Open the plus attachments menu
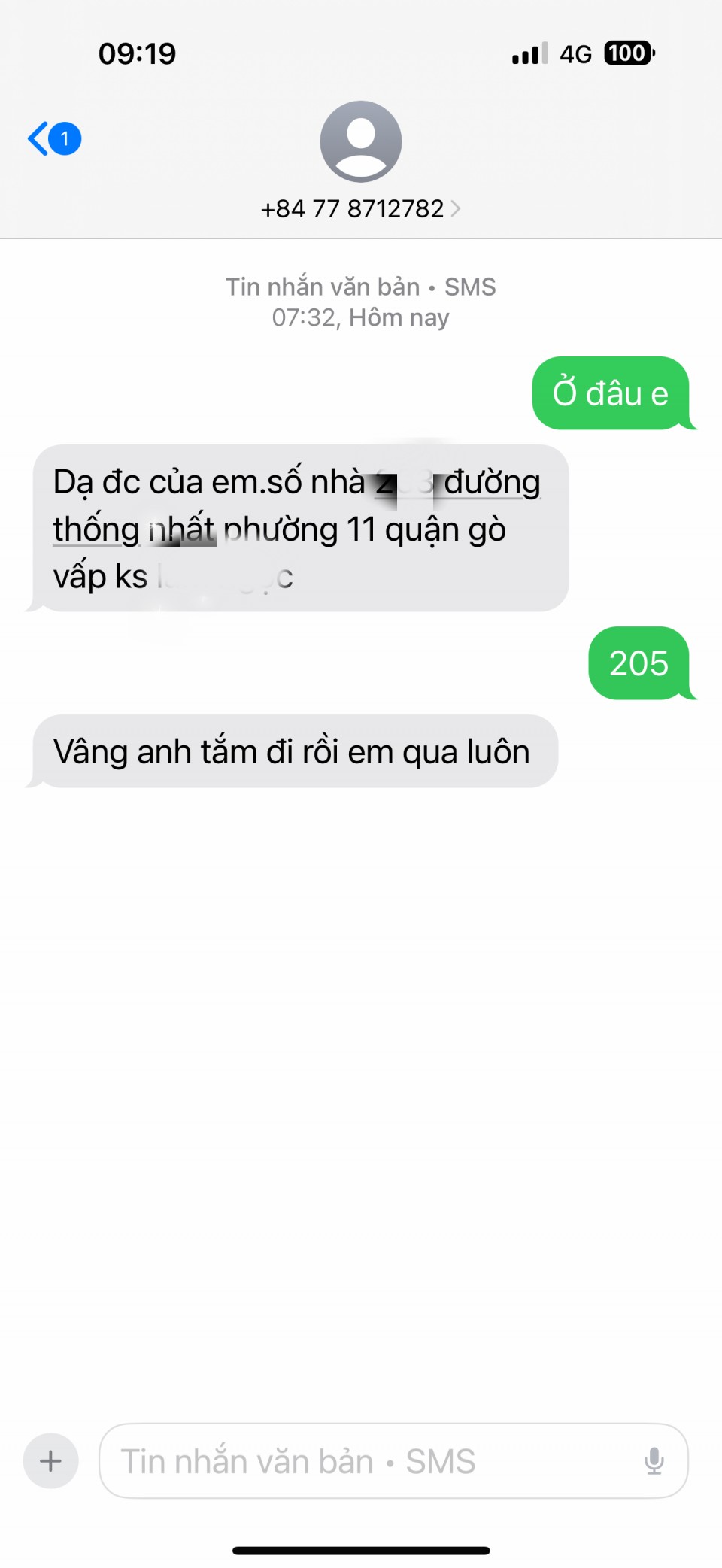 [50, 1461]
